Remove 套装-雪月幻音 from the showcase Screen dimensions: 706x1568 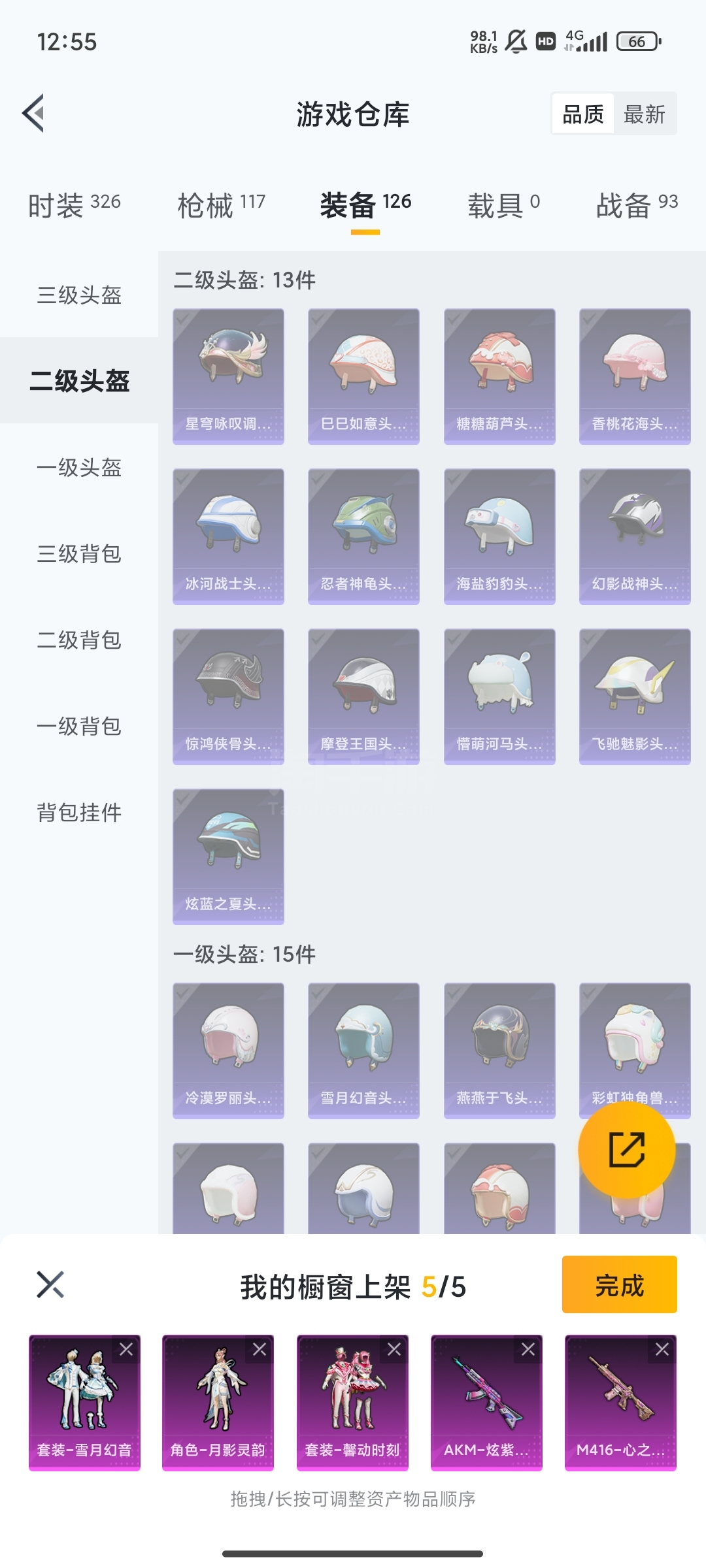(126, 1348)
